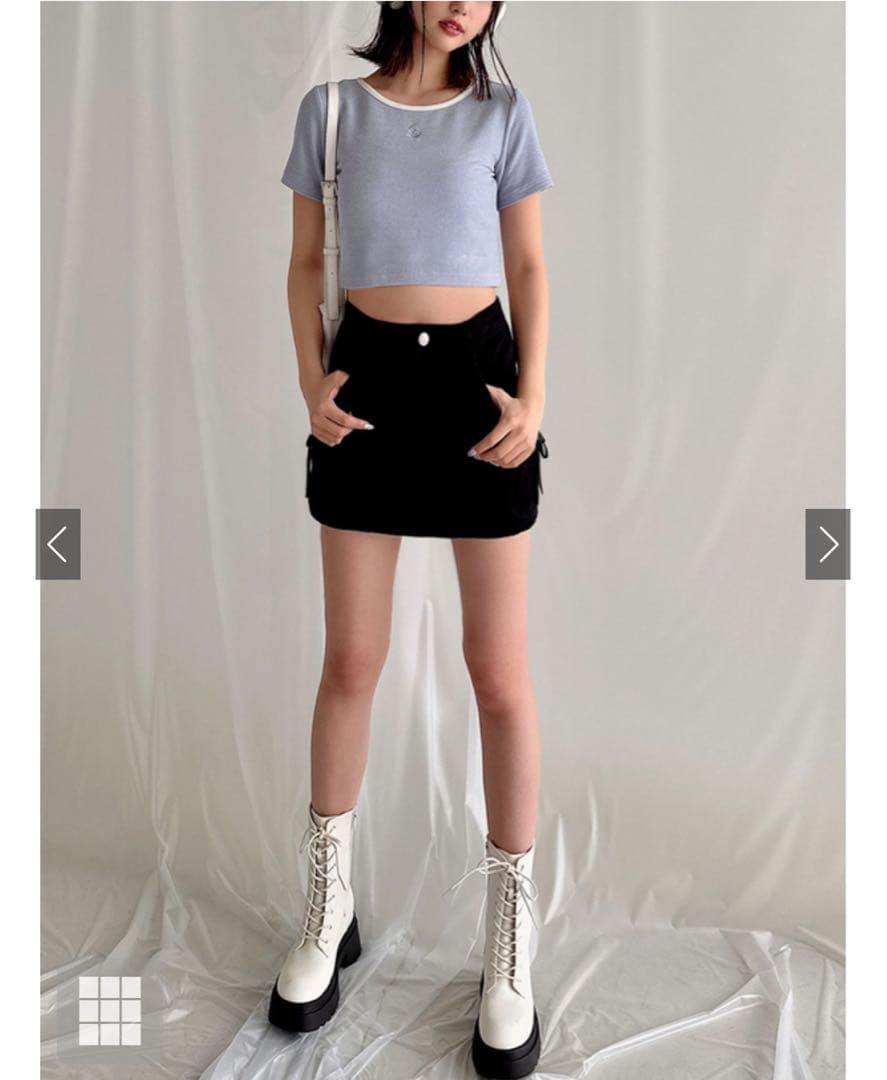
Task: Open the image grid thumbnail view
Action: (109, 1010)
